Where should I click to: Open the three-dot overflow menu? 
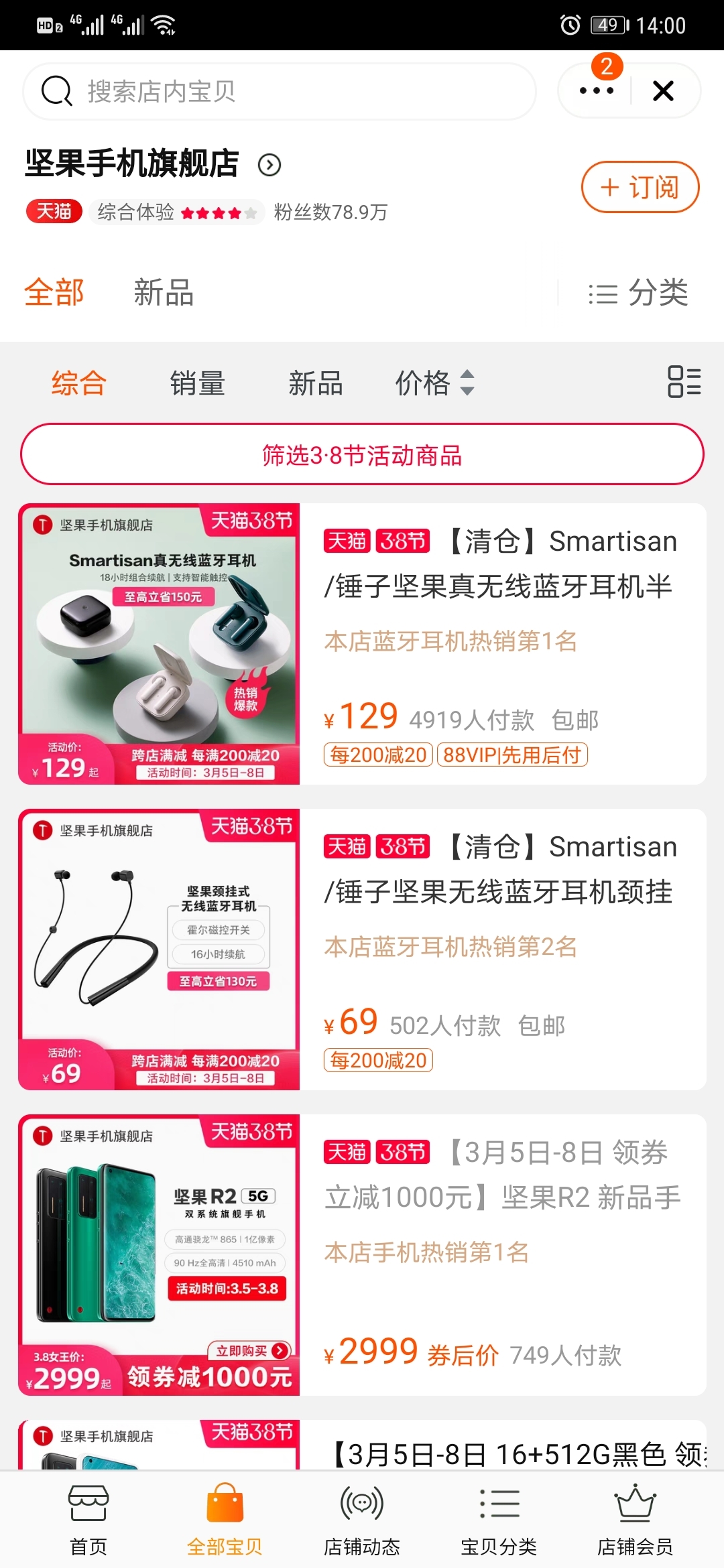596,90
